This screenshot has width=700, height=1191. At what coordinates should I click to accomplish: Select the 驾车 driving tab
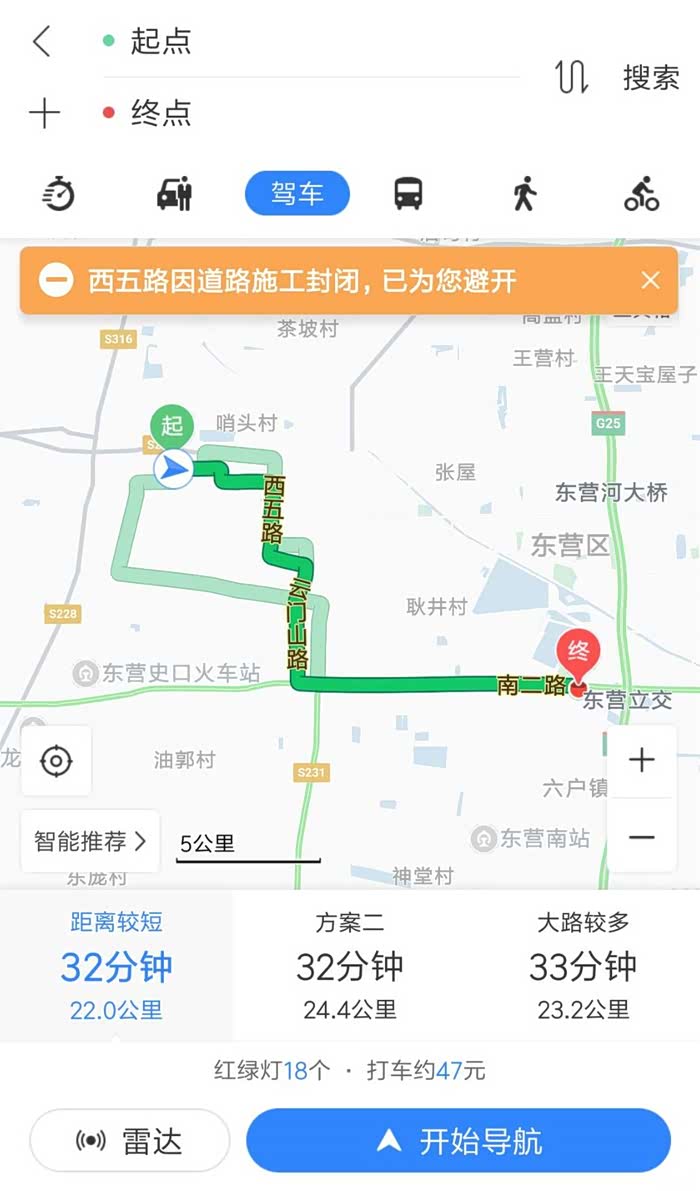pyautogui.click(x=297, y=193)
